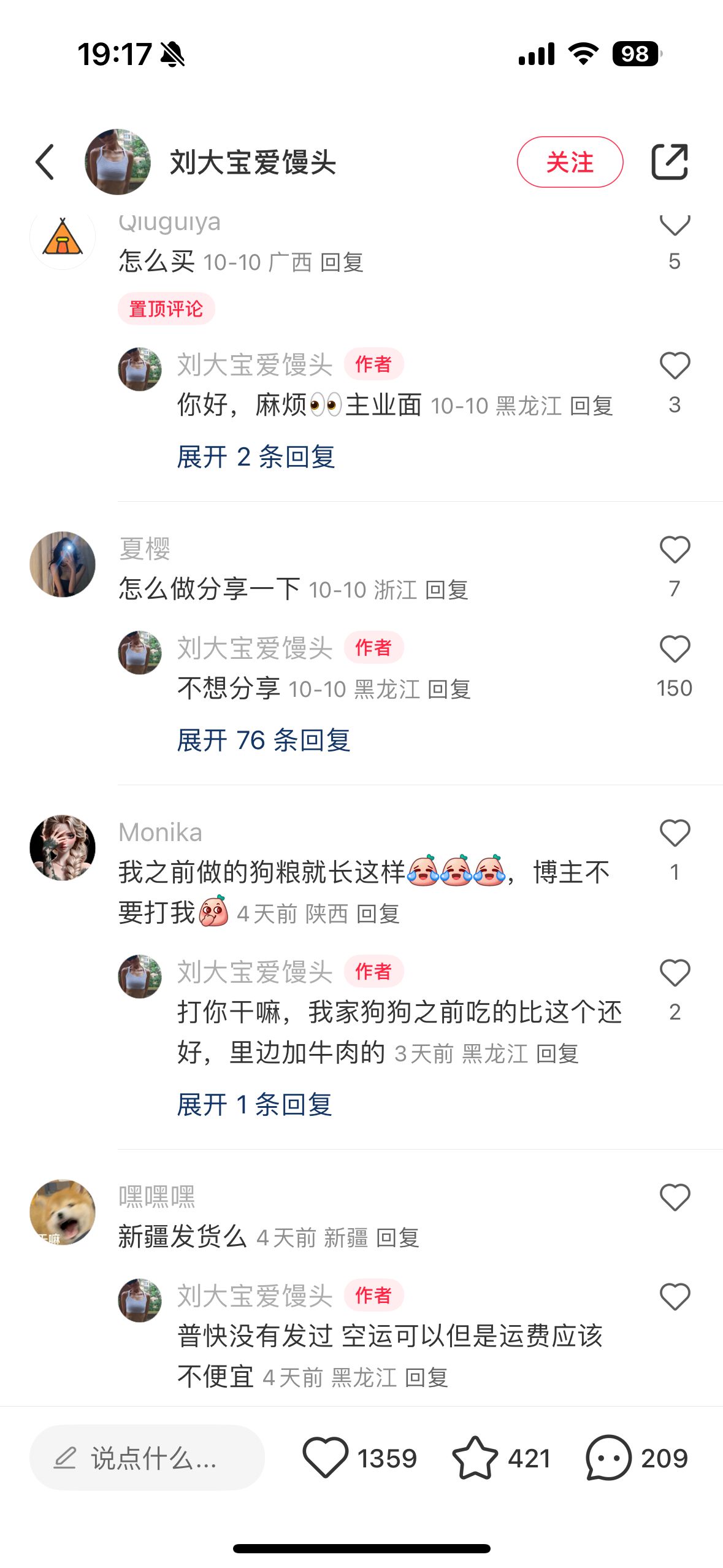723x1568 pixels.
Task: Follow 刘大宝爱馒头 with the 关注 button
Action: point(570,162)
